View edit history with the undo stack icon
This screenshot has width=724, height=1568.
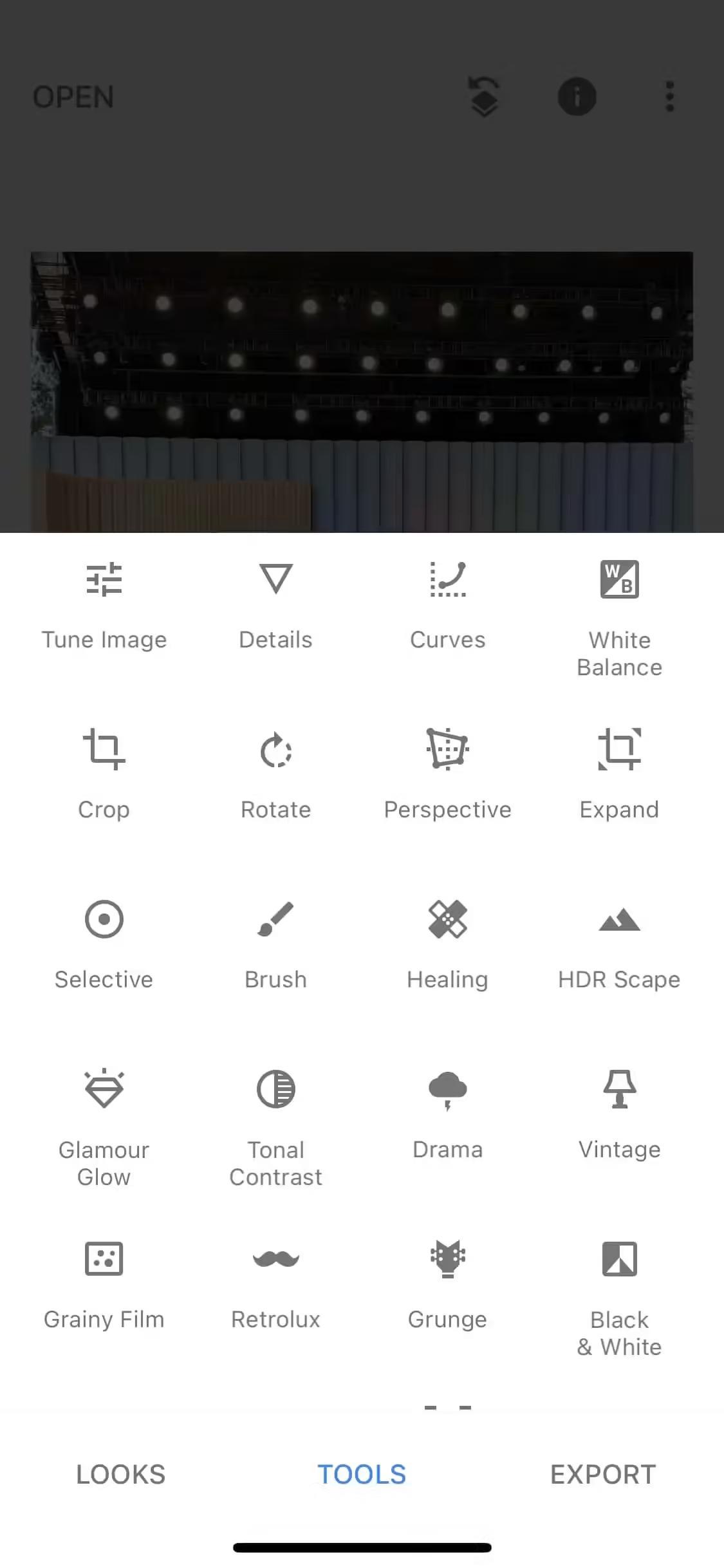(x=485, y=97)
